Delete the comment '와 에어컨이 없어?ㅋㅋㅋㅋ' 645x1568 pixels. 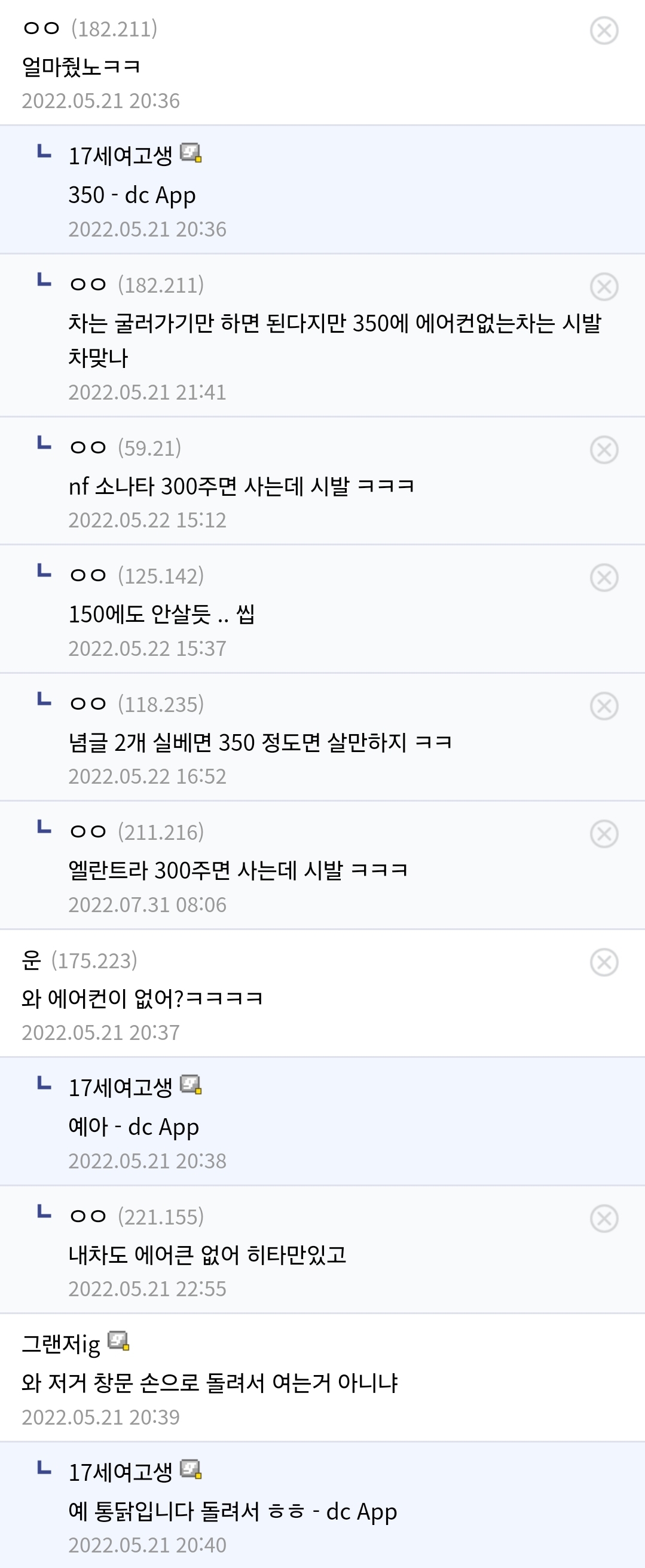coord(604,962)
